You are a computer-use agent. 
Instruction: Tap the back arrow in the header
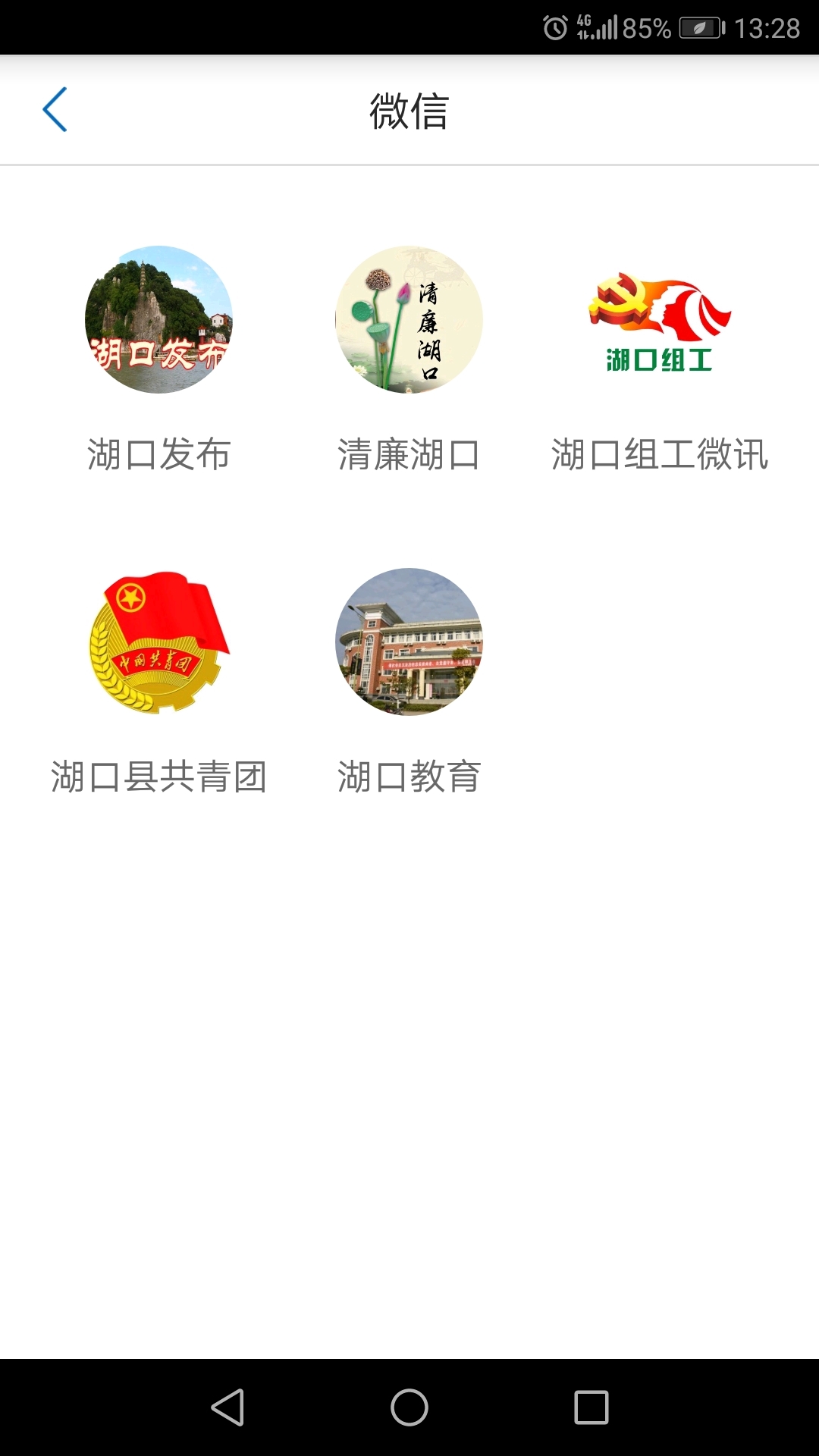pyautogui.click(x=55, y=108)
